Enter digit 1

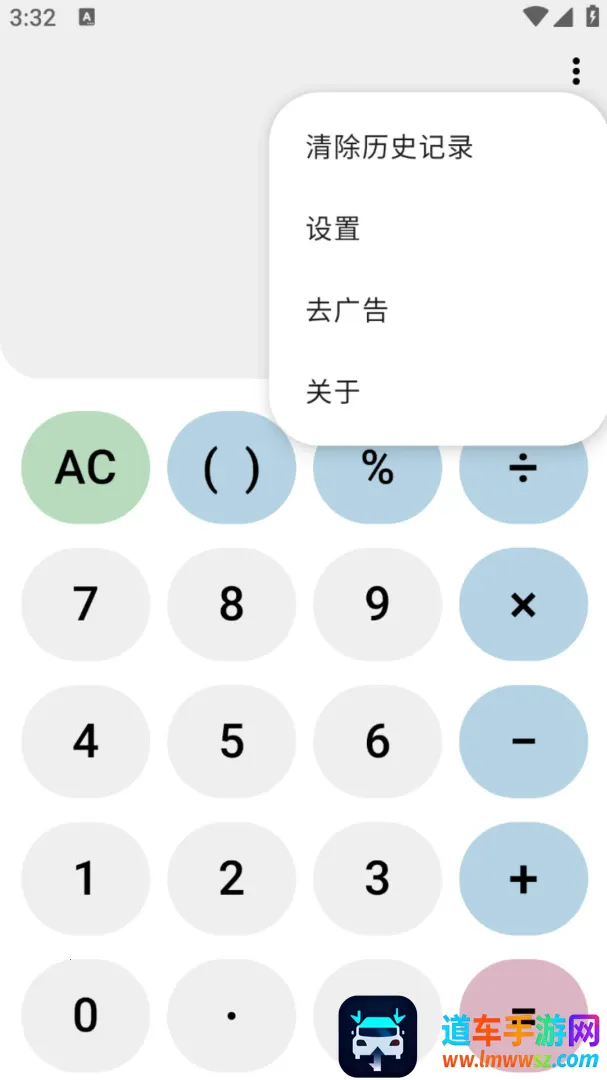(85, 878)
